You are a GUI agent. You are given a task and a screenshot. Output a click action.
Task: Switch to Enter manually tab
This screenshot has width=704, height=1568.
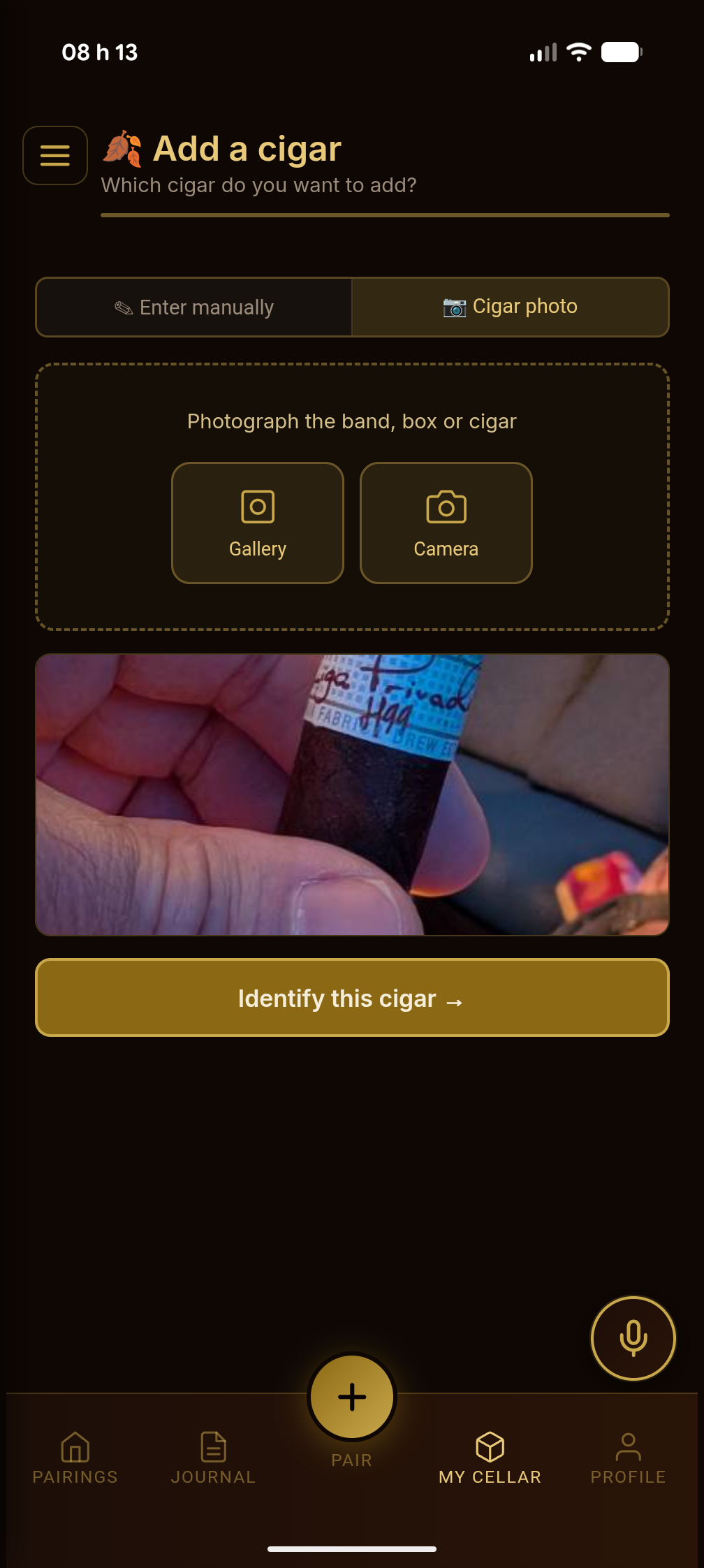coord(194,307)
